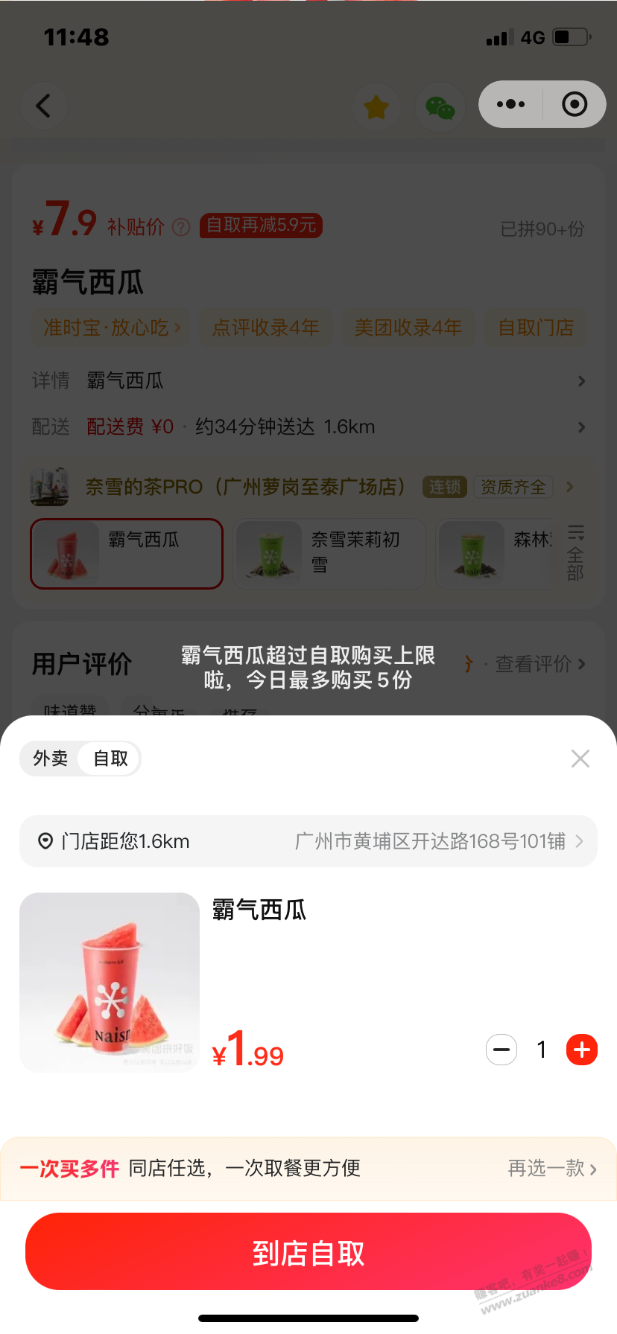Tap the back arrow
This screenshot has height=1334, width=617.
click(43, 106)
